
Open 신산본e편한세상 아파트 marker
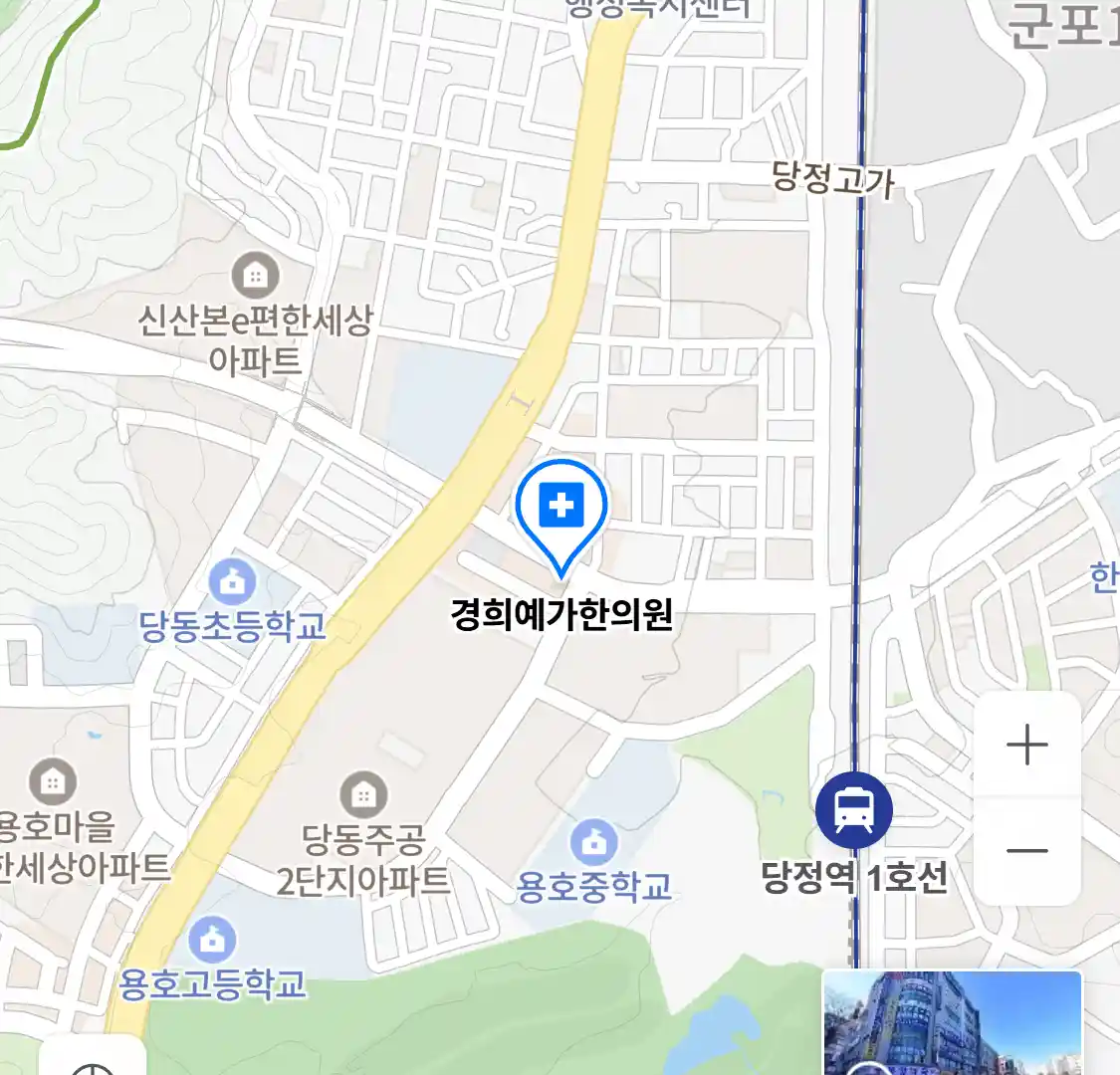[x=256, y=275]
